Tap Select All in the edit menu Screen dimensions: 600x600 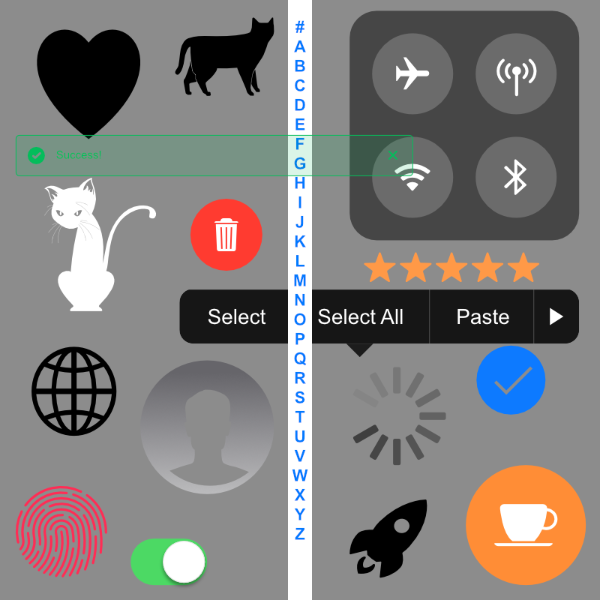tap(360, 317)
